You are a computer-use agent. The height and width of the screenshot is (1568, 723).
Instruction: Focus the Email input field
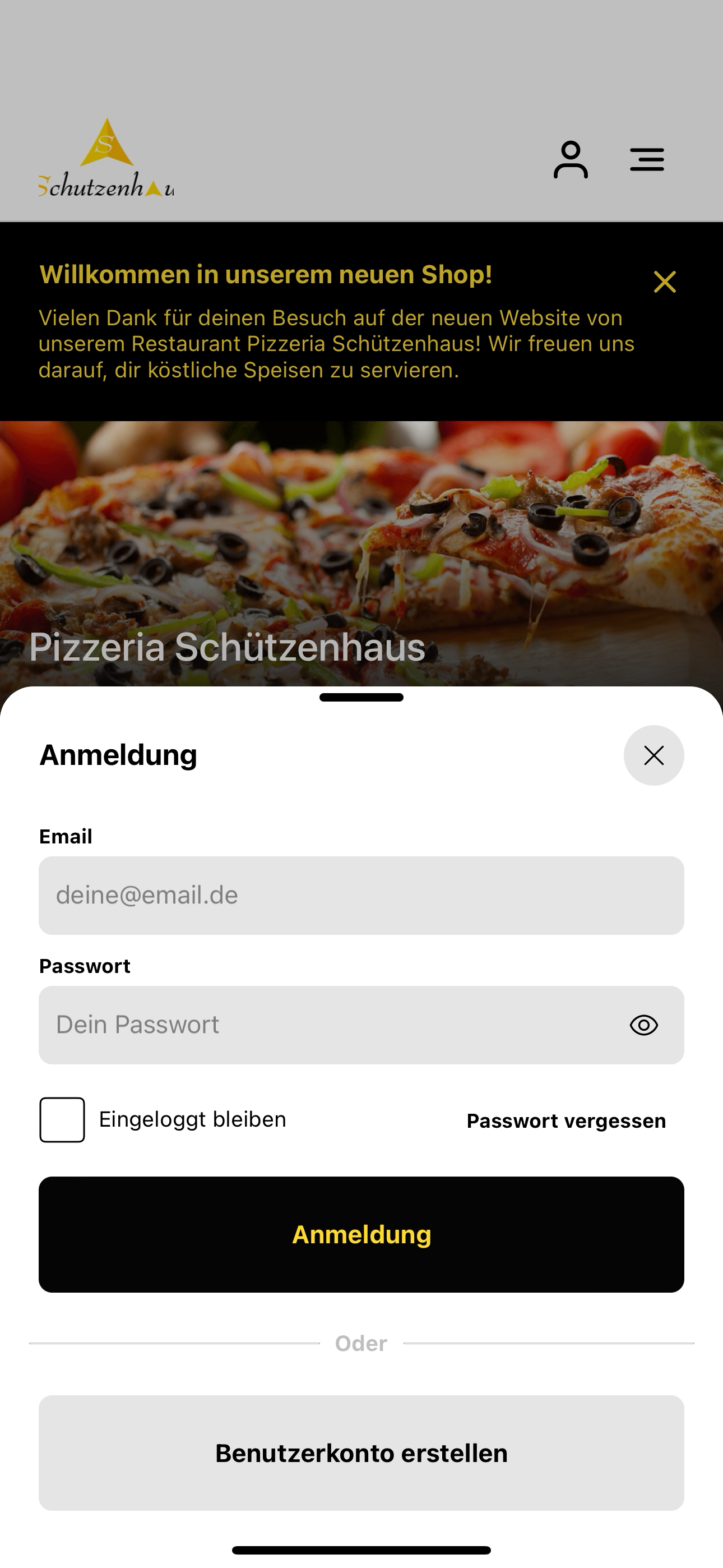coord(361,896)
